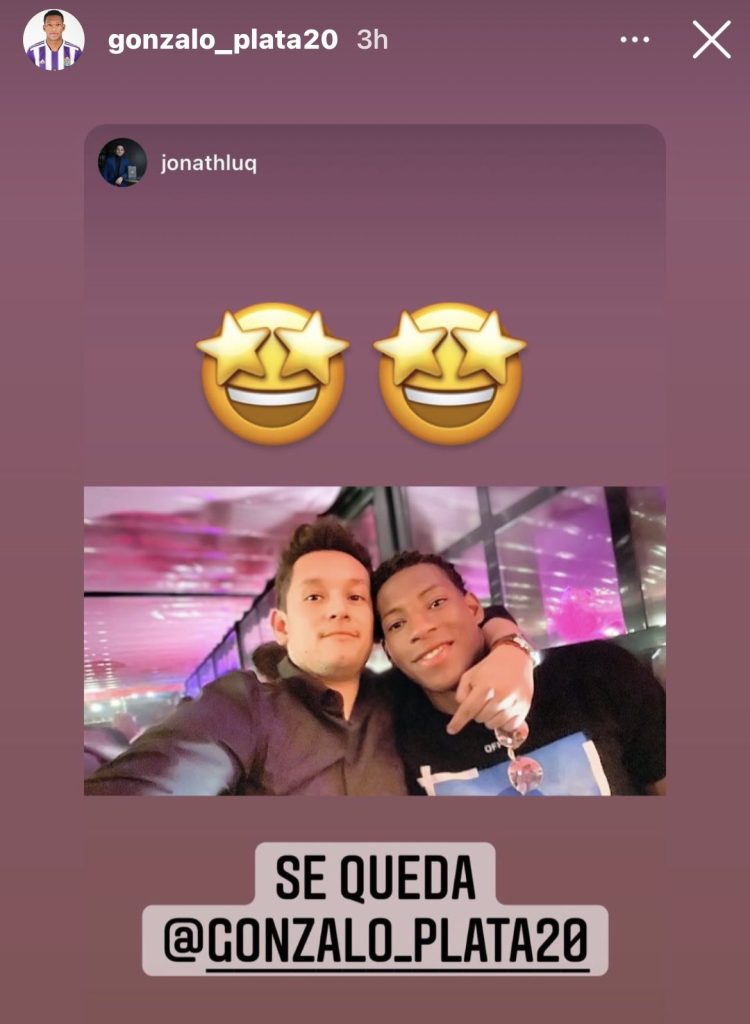750x1024 pixels.
Task: Open gonzalo_plata20's profile picture
Action: [x=53, y=40]
